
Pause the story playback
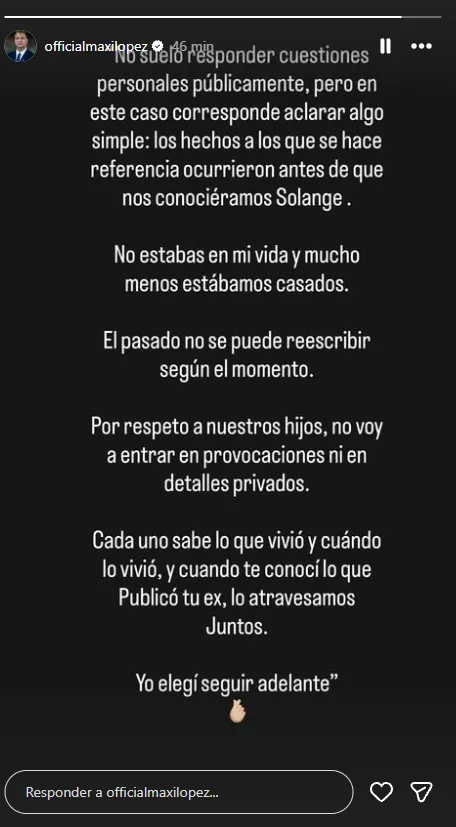385,46
